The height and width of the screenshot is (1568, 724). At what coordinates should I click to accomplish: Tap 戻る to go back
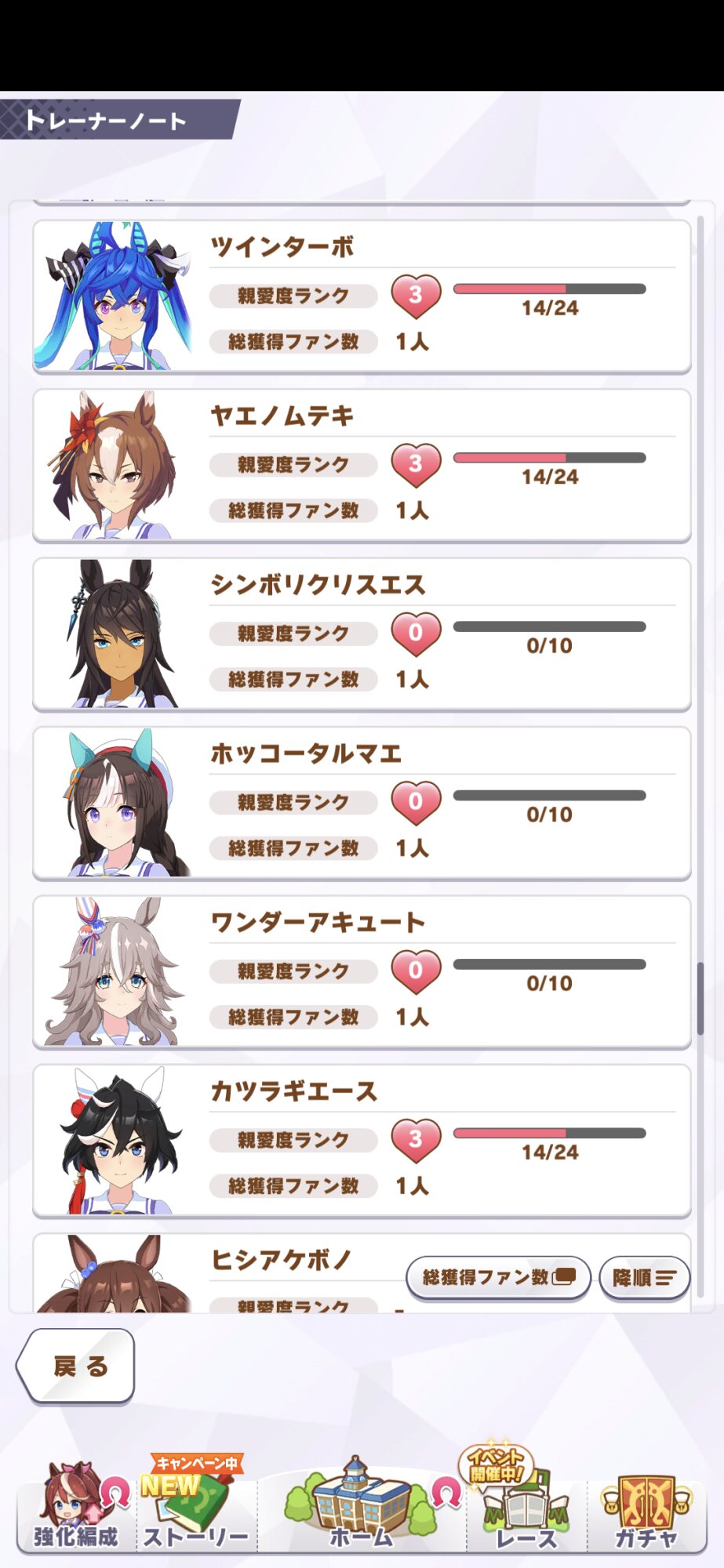pos(76,1366)
